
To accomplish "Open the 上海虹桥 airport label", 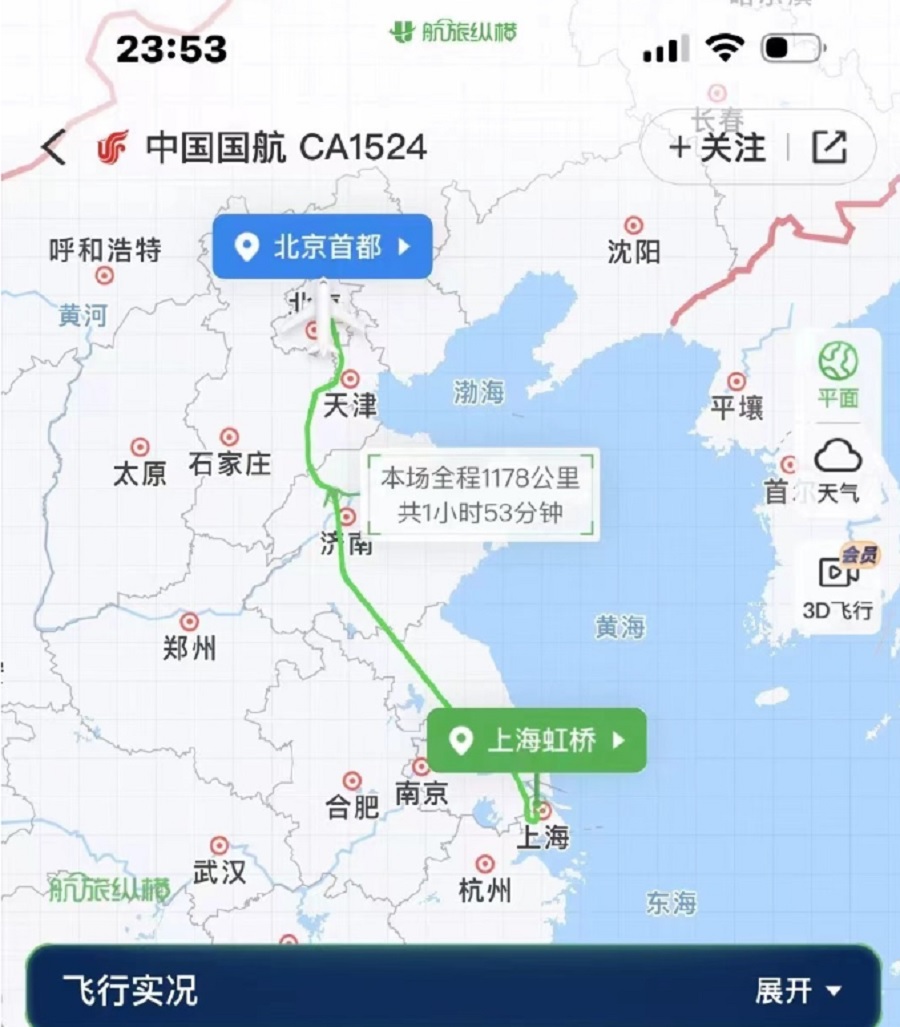I will coord(537,741).
